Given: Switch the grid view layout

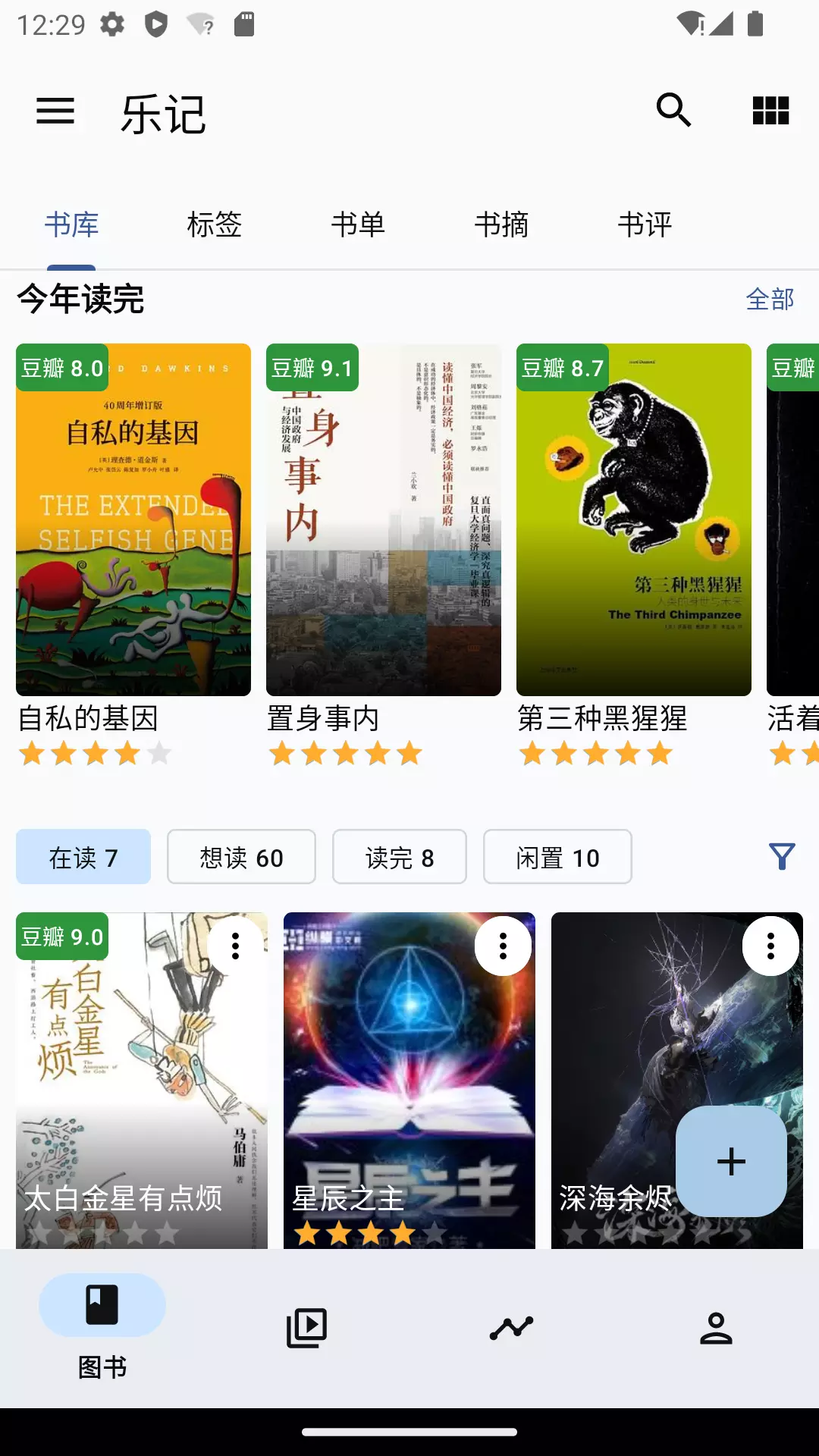Looking at the screenshot, I should 770,111.
